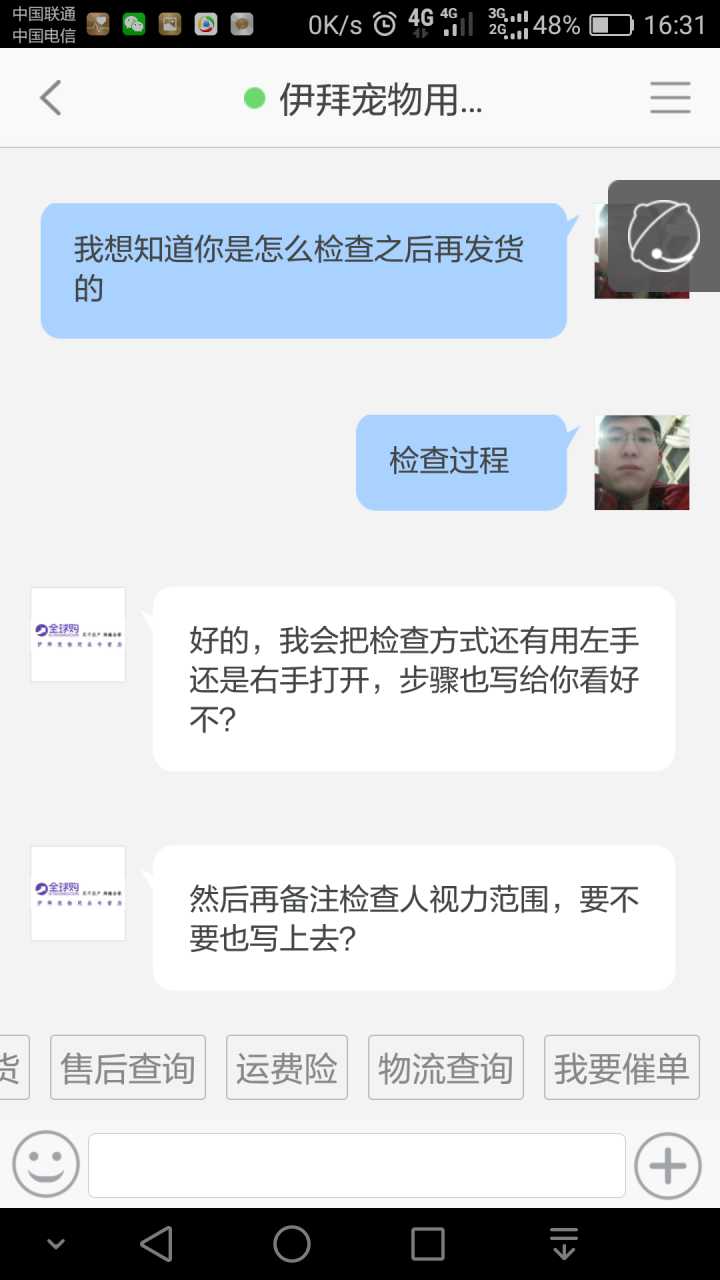Screen dimensions: 720x1280
Task: Open the hamburger menu in header
Action: 670,98
